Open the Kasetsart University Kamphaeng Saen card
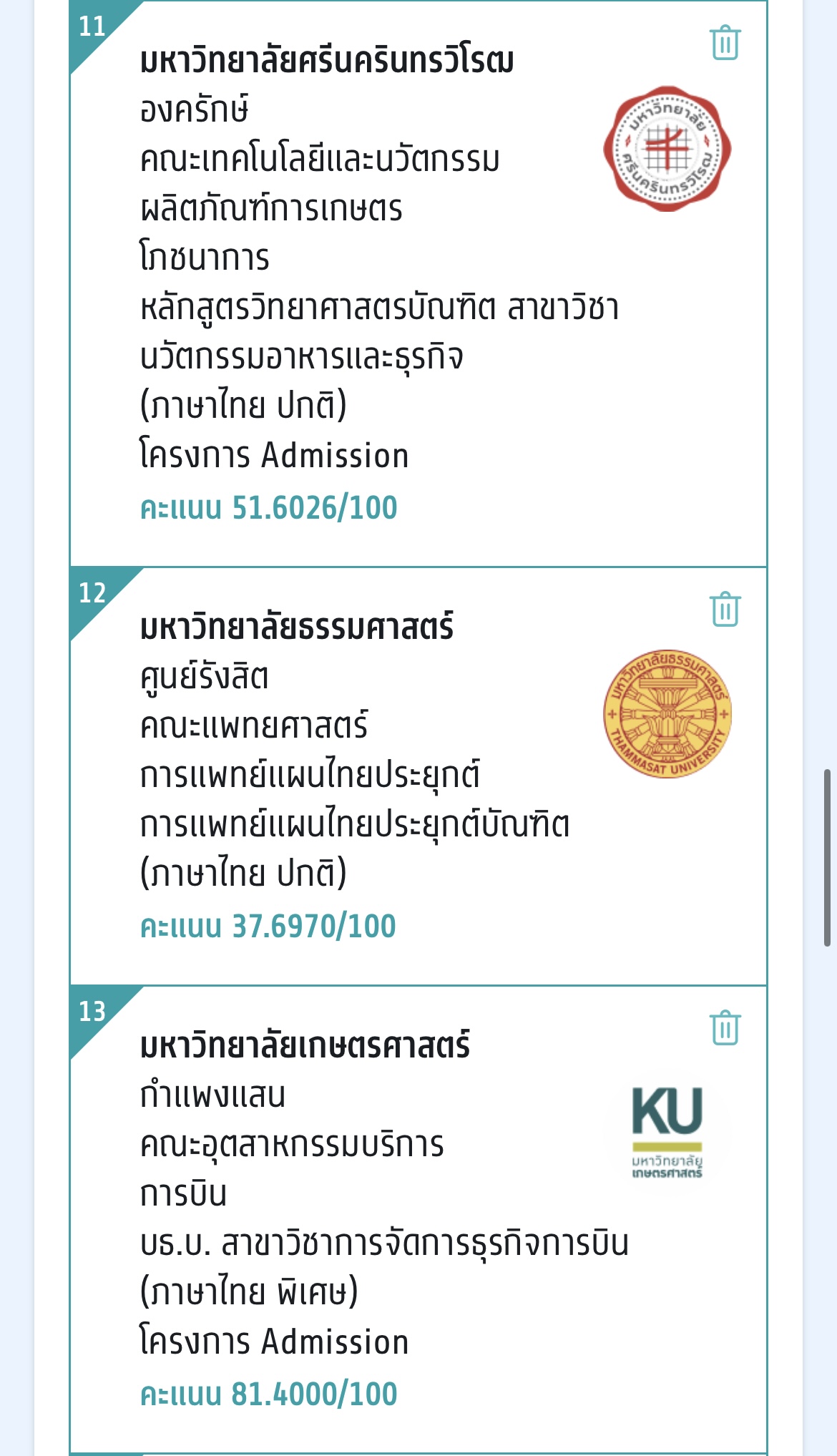837x1456 pixels. tap(418, 1220)
